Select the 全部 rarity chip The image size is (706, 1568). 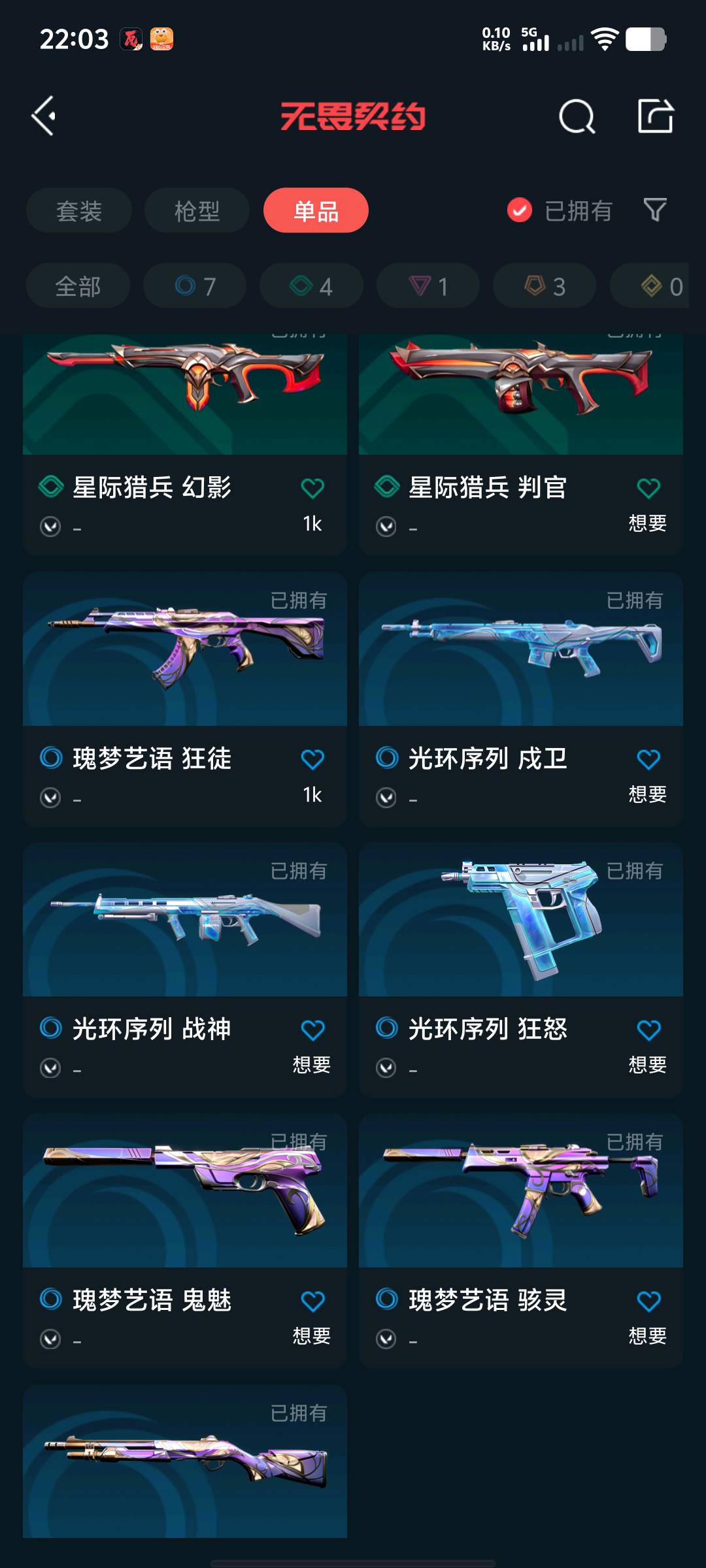point(78,286)
